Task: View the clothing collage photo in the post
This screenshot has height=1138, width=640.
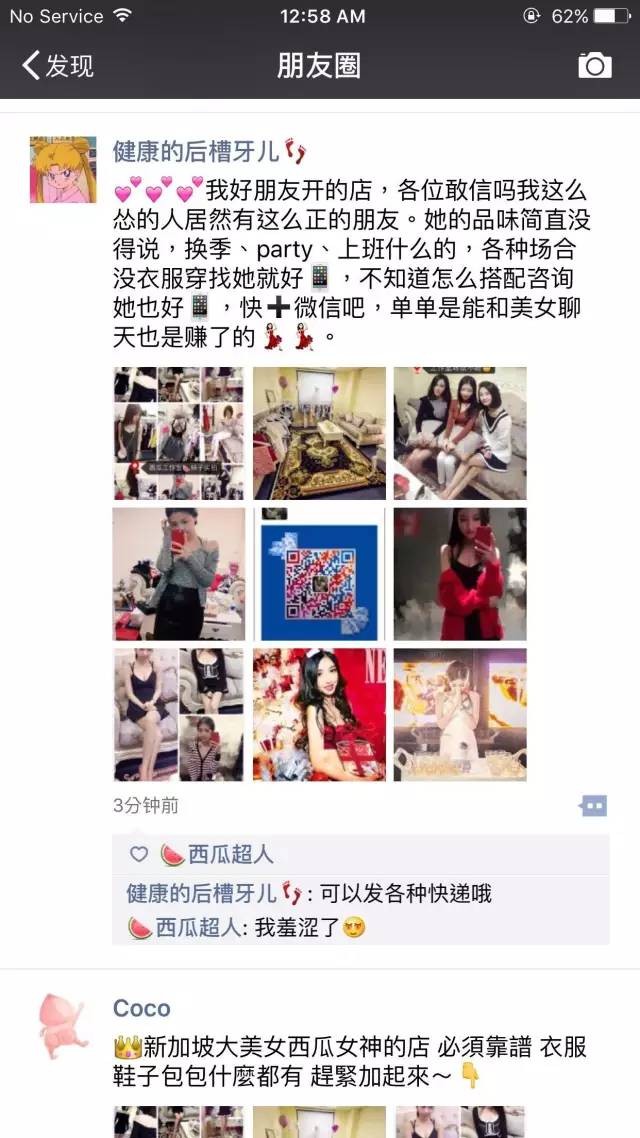Action: click(x=178, y=433)
